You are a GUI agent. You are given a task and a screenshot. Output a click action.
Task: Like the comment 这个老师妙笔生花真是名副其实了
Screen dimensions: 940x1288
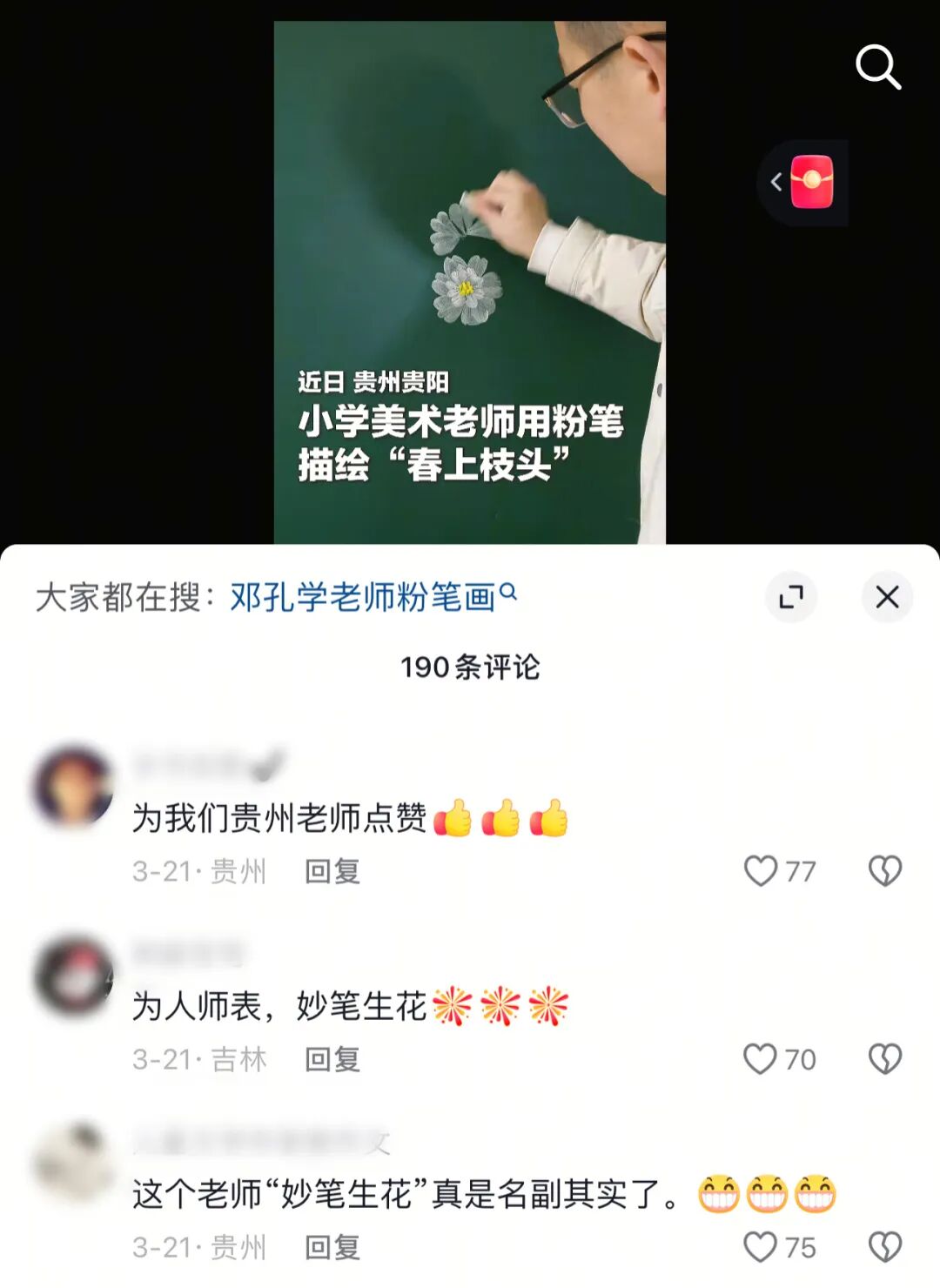coord(761,1246)
